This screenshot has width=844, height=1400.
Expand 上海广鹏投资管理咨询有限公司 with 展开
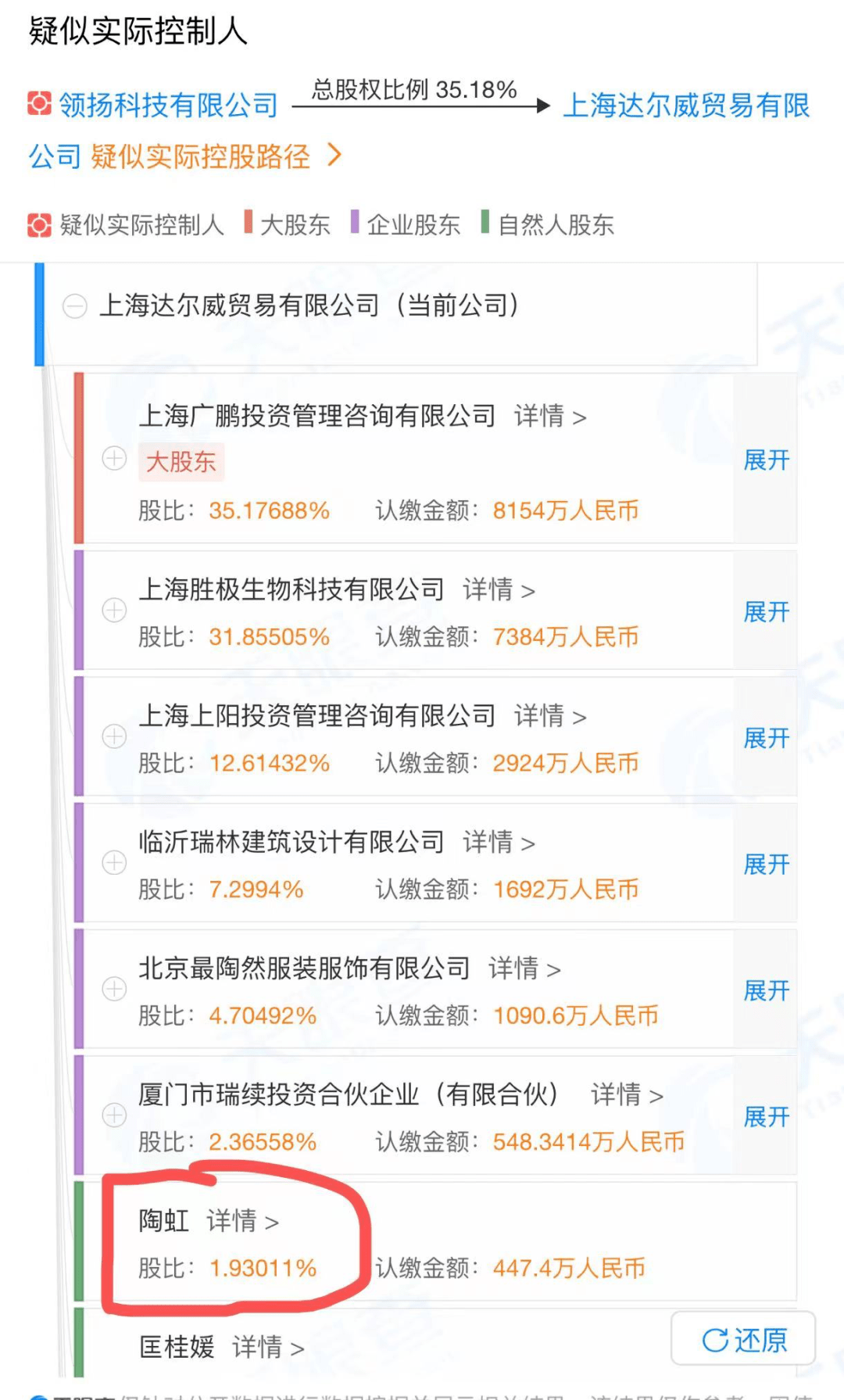[x=766, y=460]
